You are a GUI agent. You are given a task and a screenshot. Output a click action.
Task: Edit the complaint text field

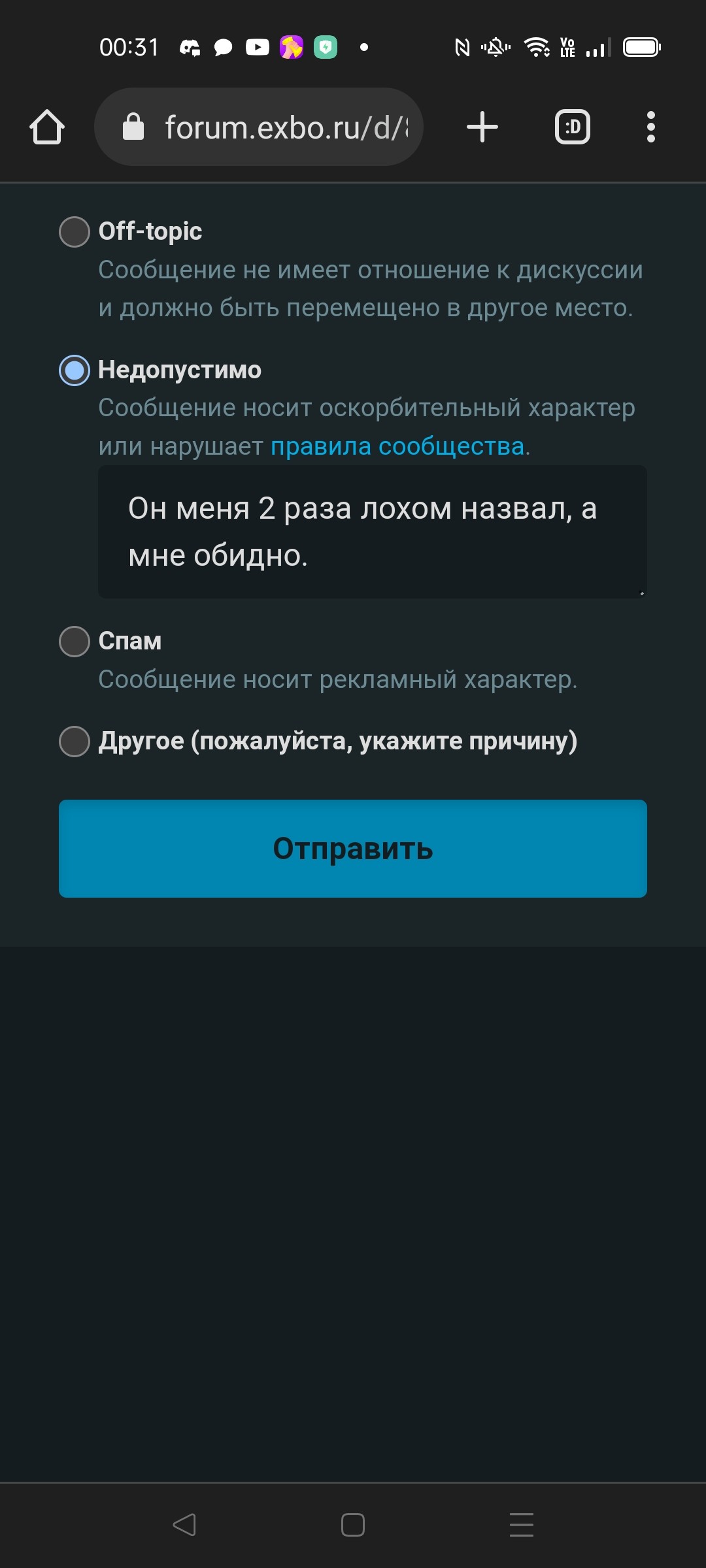[x=373, y=531]
